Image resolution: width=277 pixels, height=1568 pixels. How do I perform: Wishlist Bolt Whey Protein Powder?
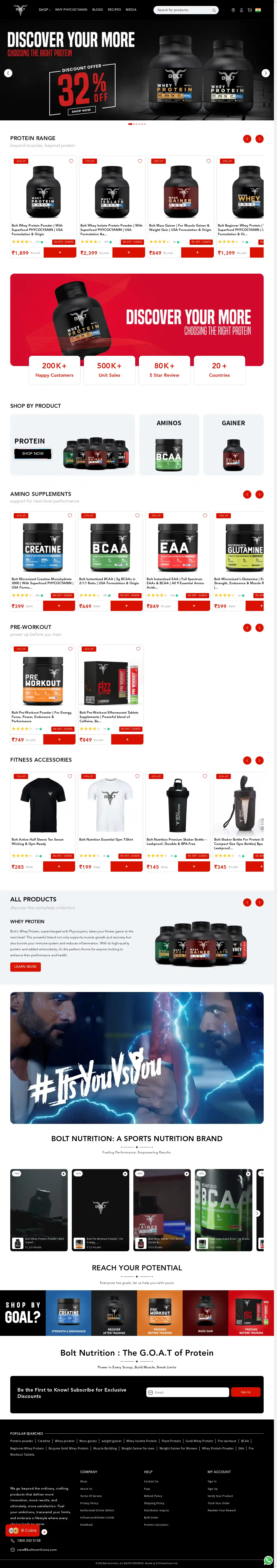click(71, 161)
